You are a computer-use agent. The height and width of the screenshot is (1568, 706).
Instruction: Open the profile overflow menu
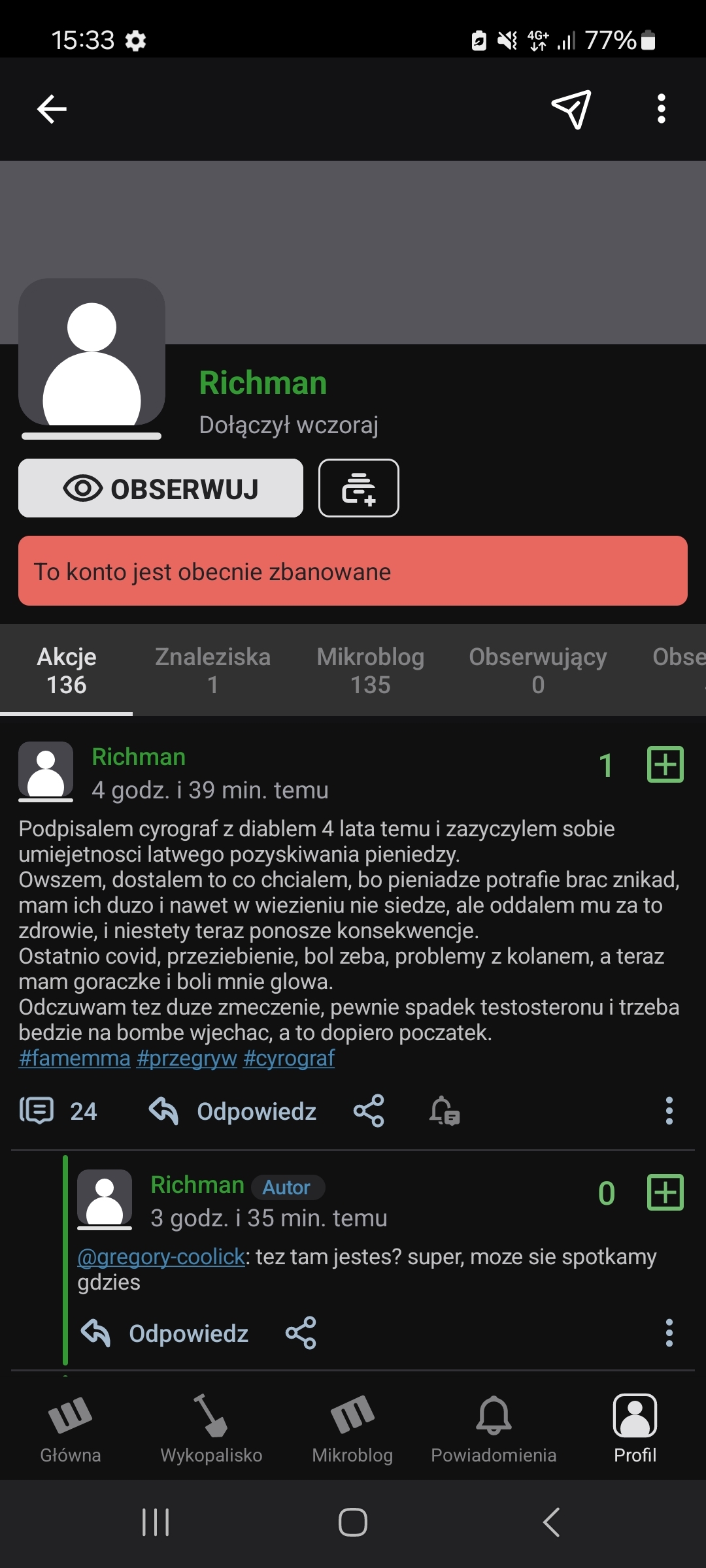(x=662, y=108)
